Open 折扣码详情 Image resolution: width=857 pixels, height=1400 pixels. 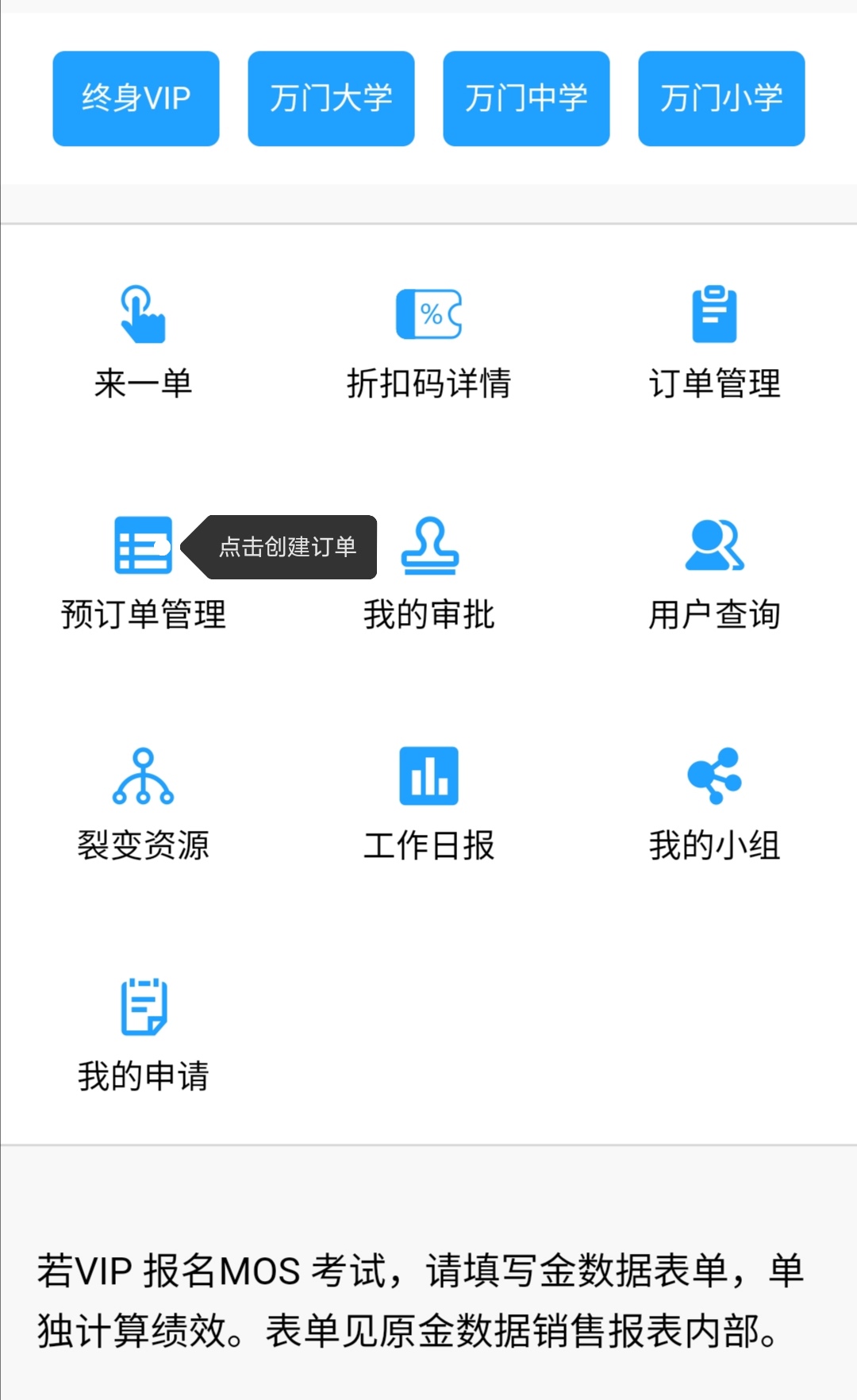point(428,343)
